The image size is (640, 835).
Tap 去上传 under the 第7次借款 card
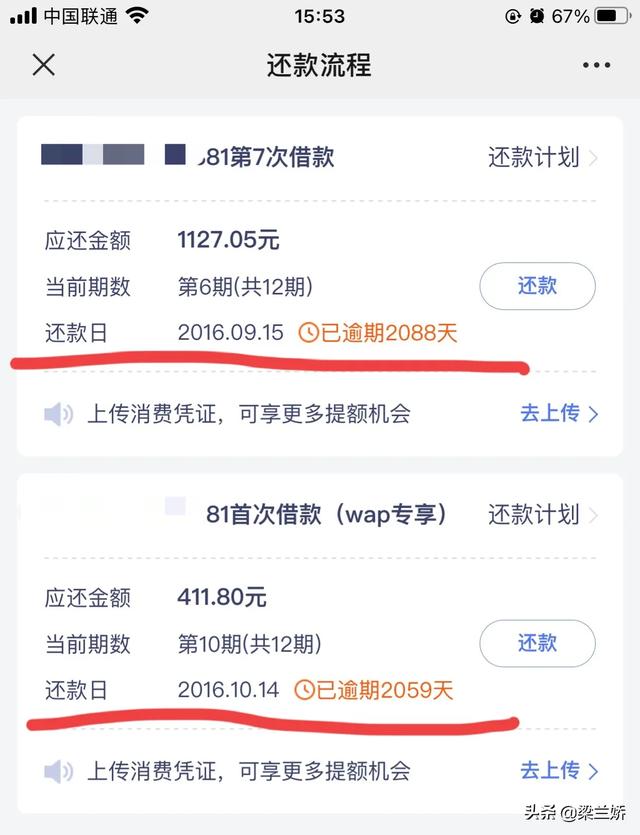point(558,413)
